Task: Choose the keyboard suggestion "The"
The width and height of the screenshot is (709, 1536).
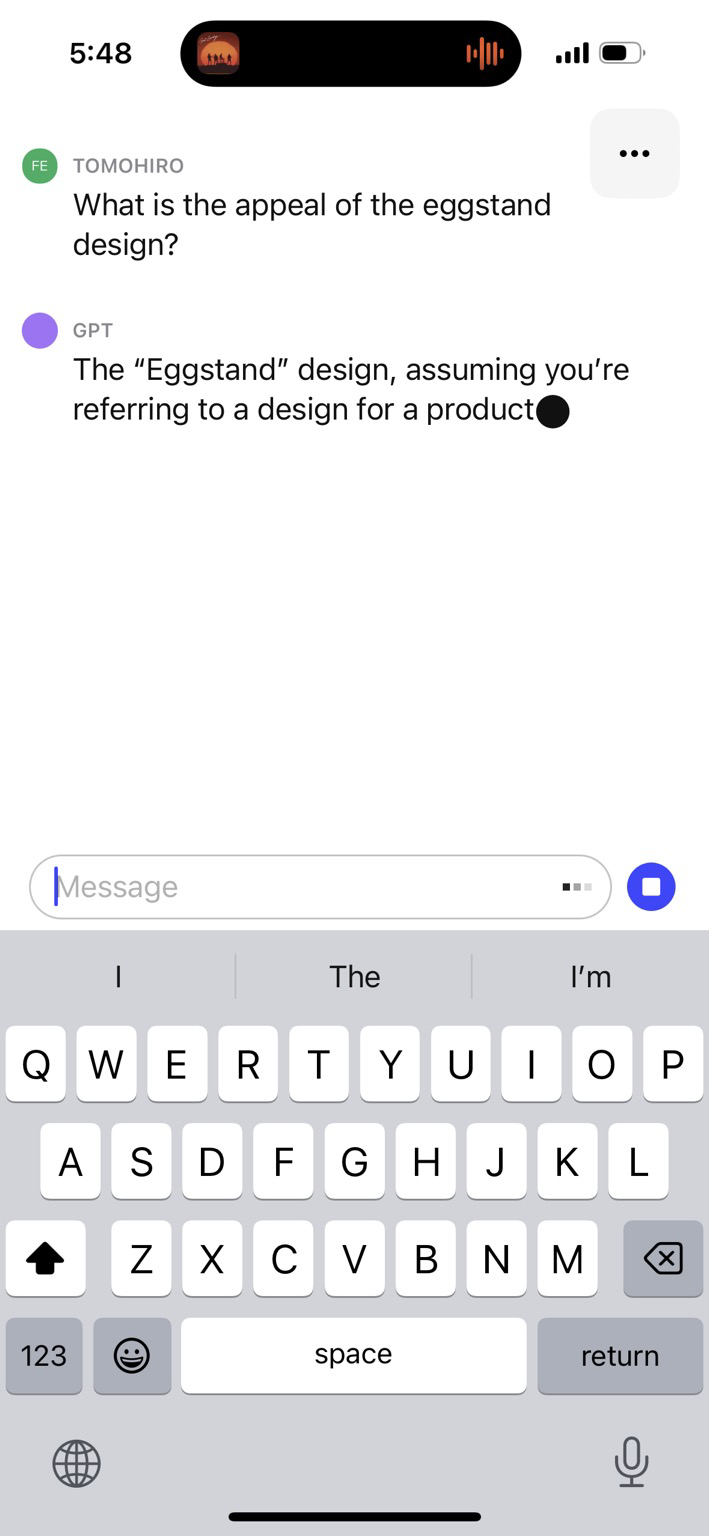Action: 354,976
